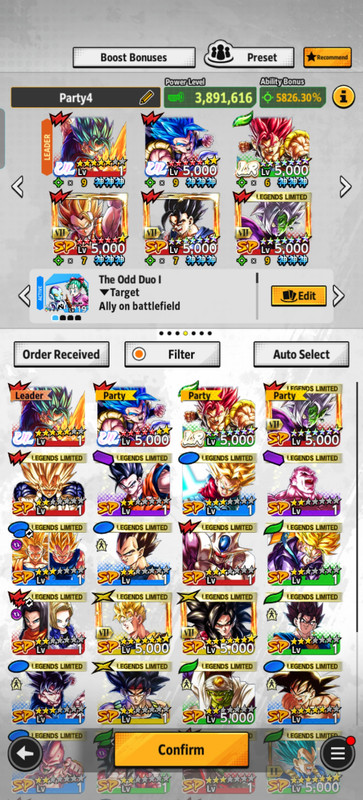Image resolution: width=363 pixels, height=800 pixels.
Task: Confirm the party selection
Action: [181, 749]
